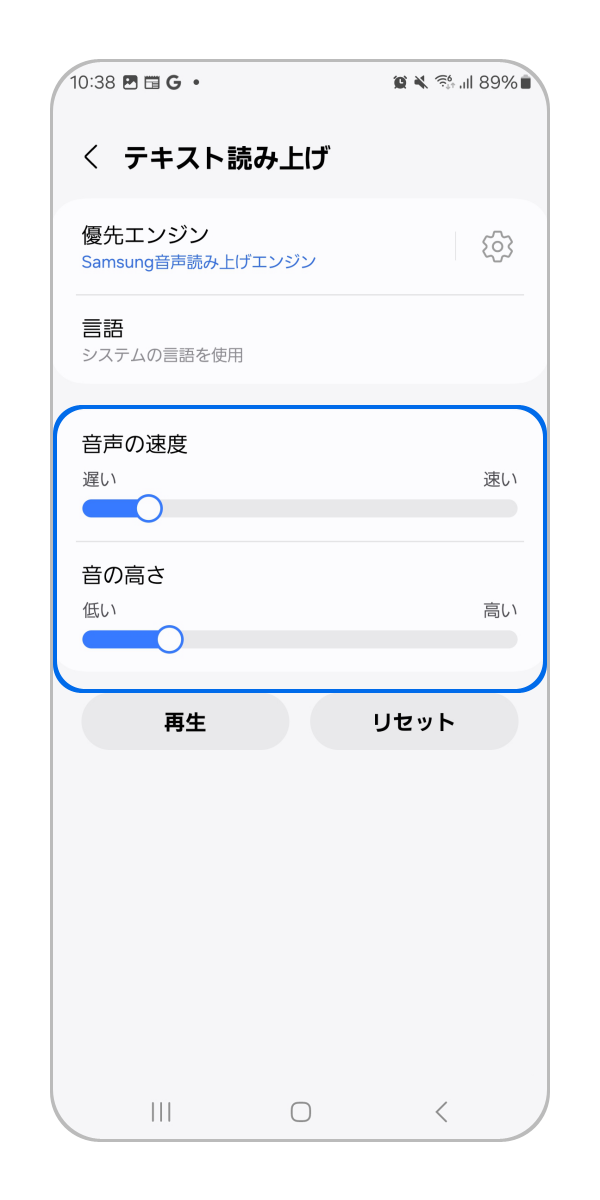
Task: Tap the 音の高さ slider
Action: [x=300, y=639]
